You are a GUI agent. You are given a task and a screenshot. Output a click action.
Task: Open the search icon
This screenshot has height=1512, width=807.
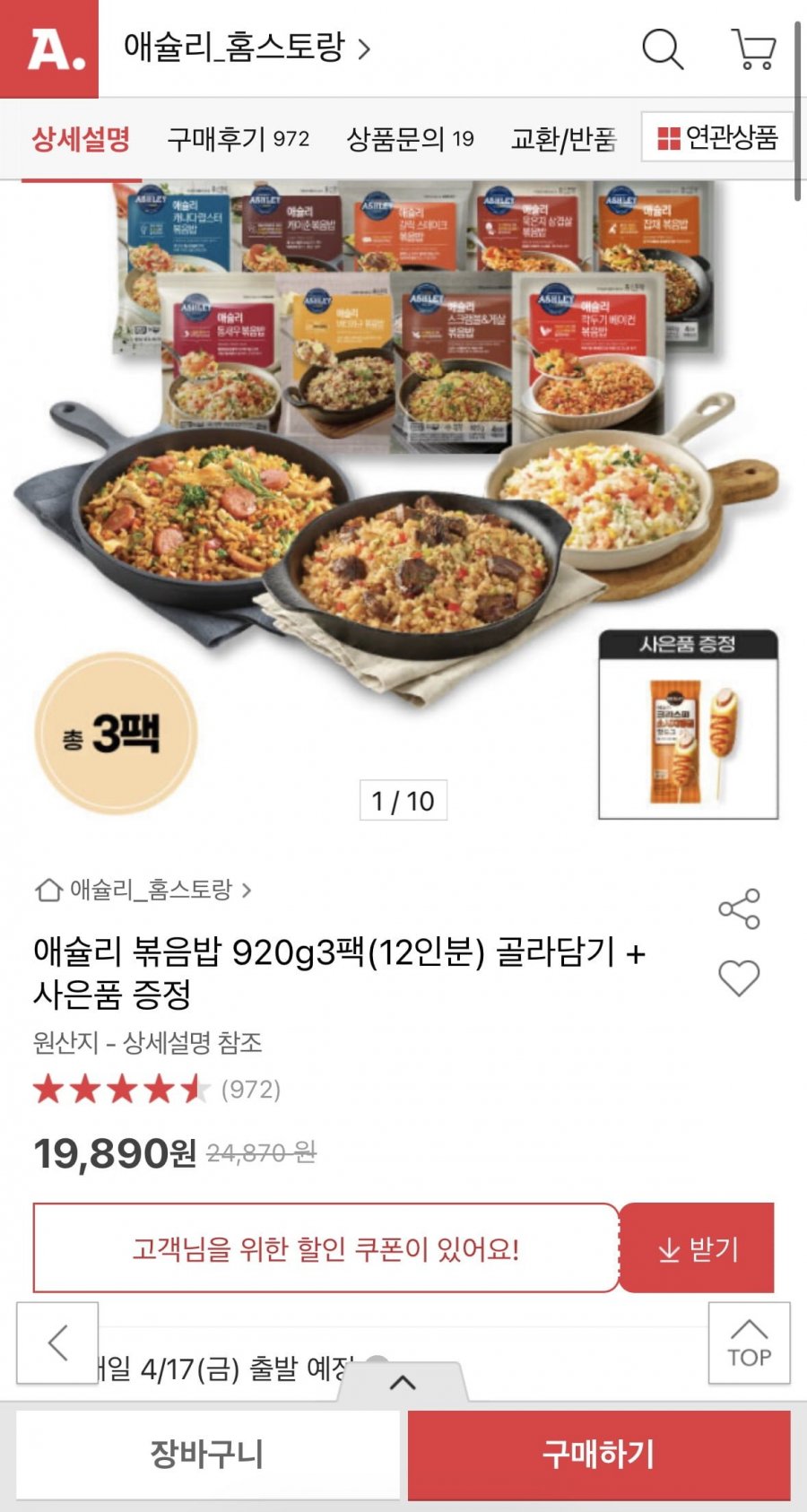click(663, 48)
